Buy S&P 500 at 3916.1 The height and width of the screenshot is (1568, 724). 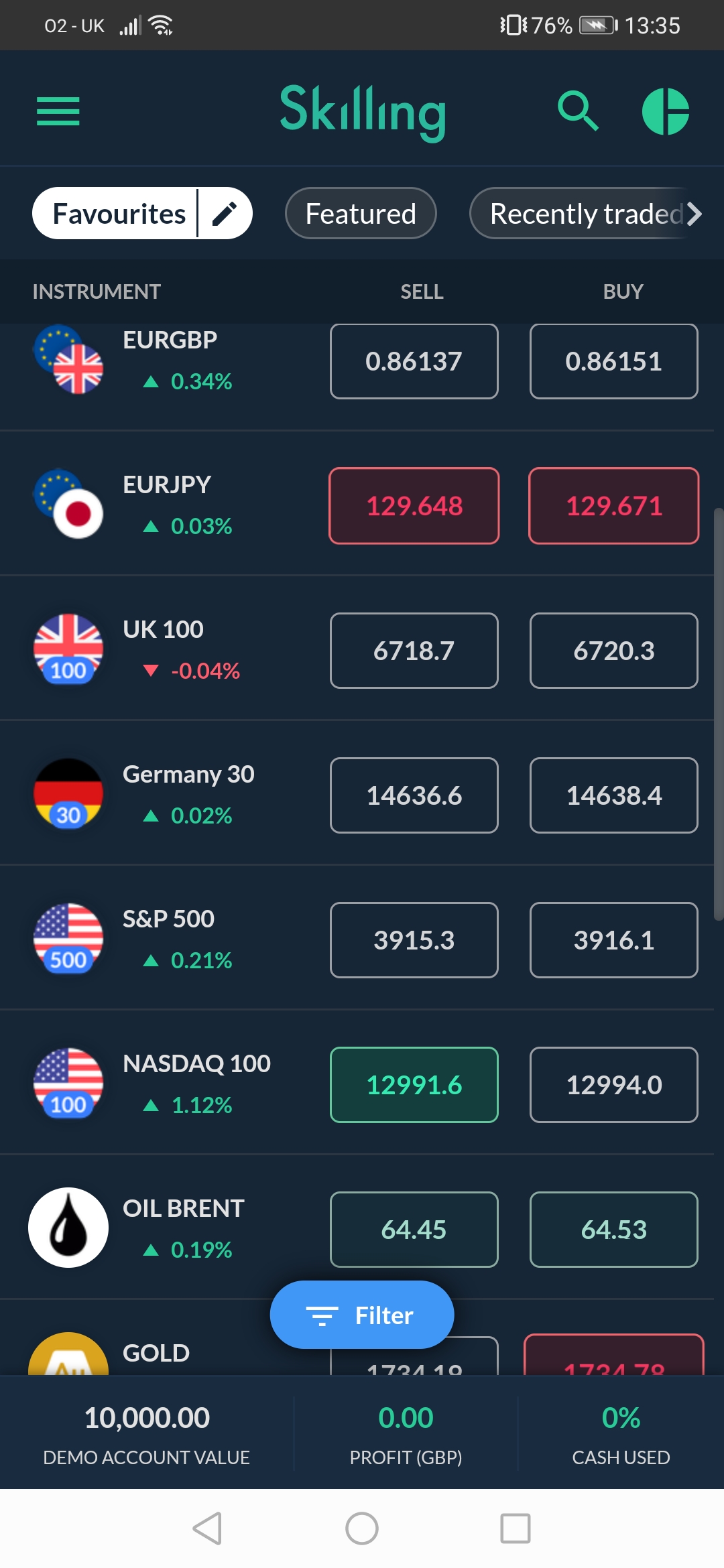point(614,940)
